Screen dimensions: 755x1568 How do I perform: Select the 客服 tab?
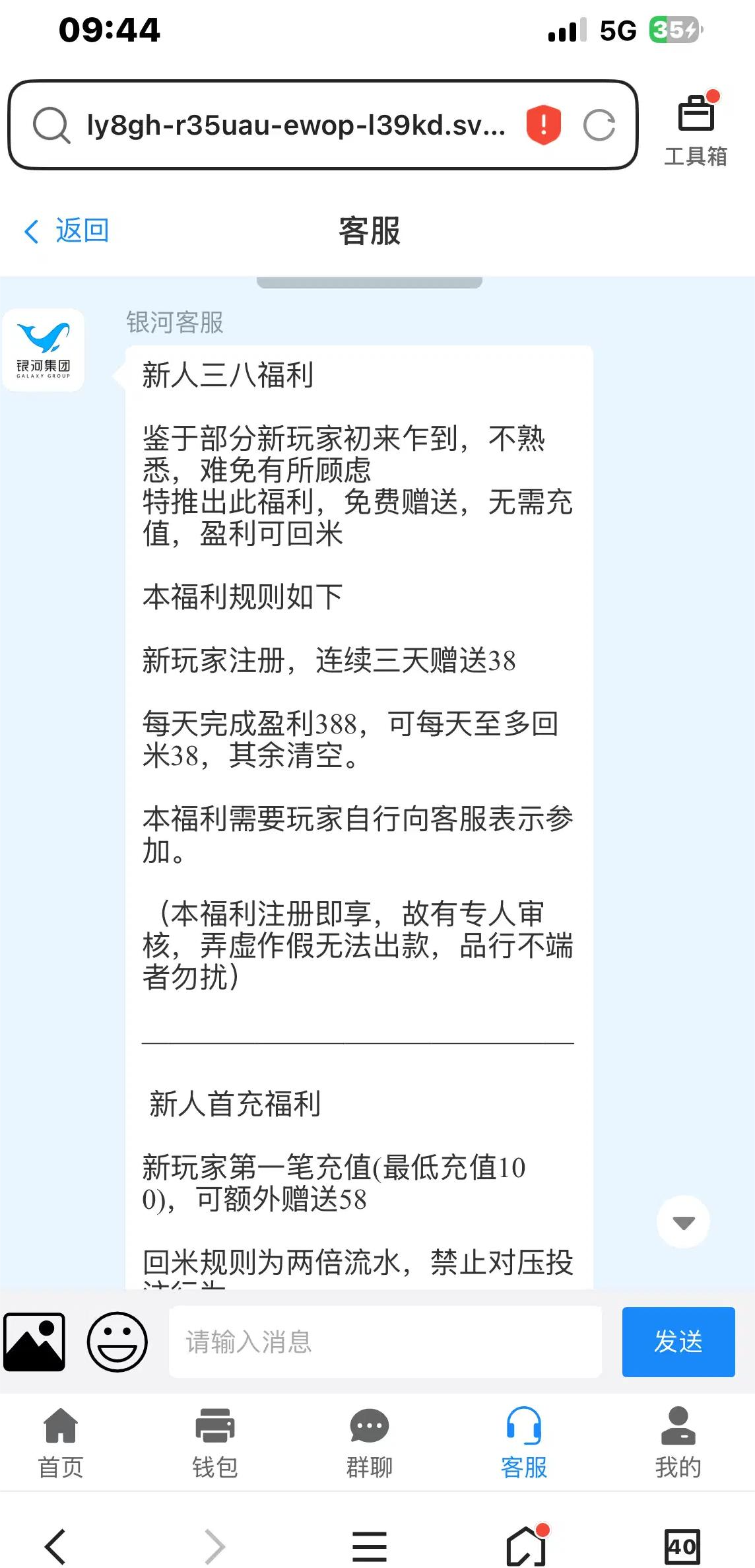point(524,1443)
